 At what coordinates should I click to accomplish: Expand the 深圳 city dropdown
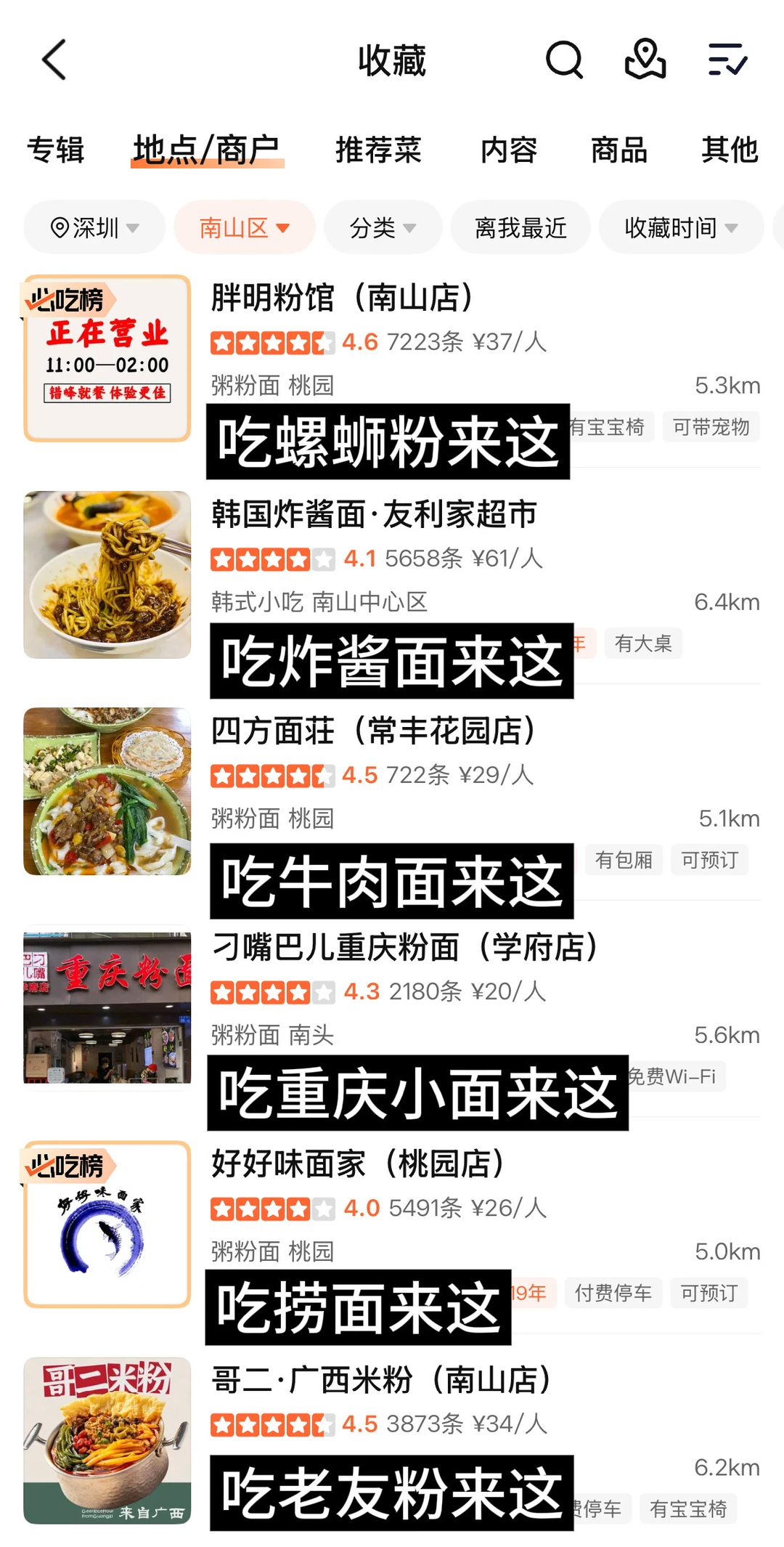click(x=94, y=228)
